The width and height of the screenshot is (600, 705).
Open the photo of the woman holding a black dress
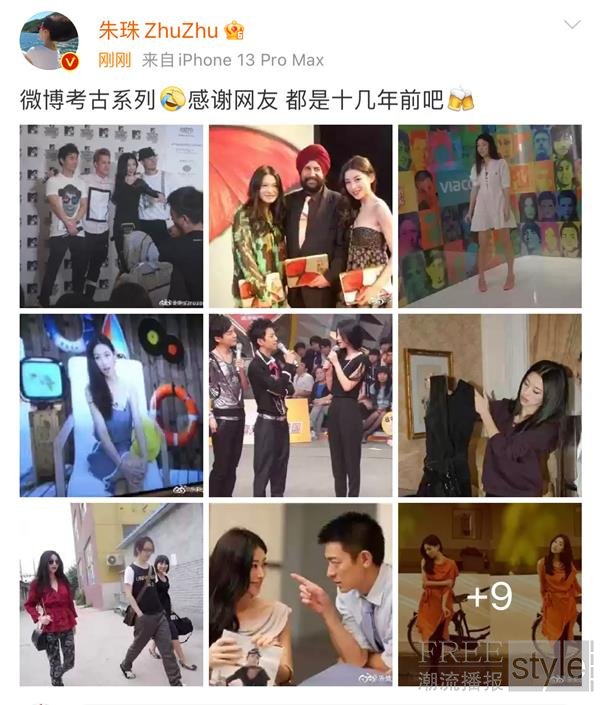click(x=489, y=405)
